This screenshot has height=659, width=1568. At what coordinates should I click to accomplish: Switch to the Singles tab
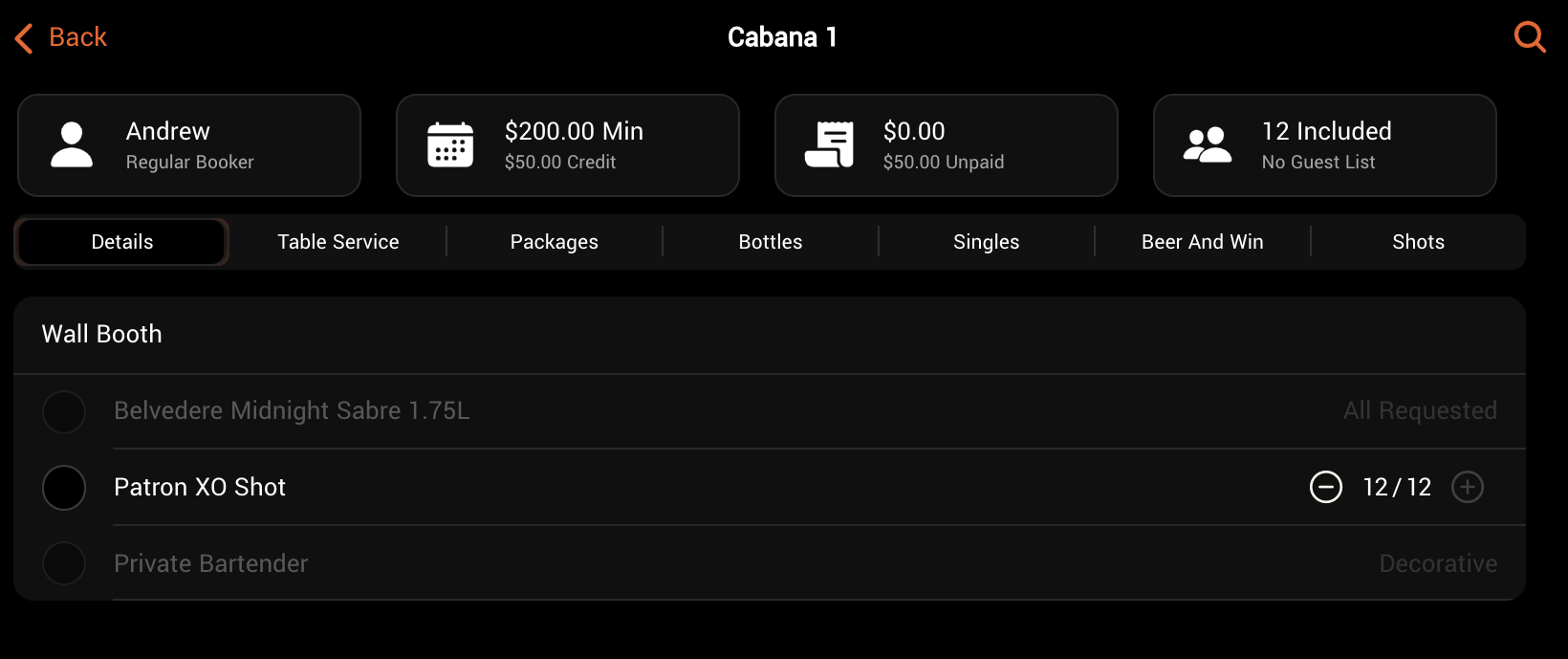coord(986,242)
